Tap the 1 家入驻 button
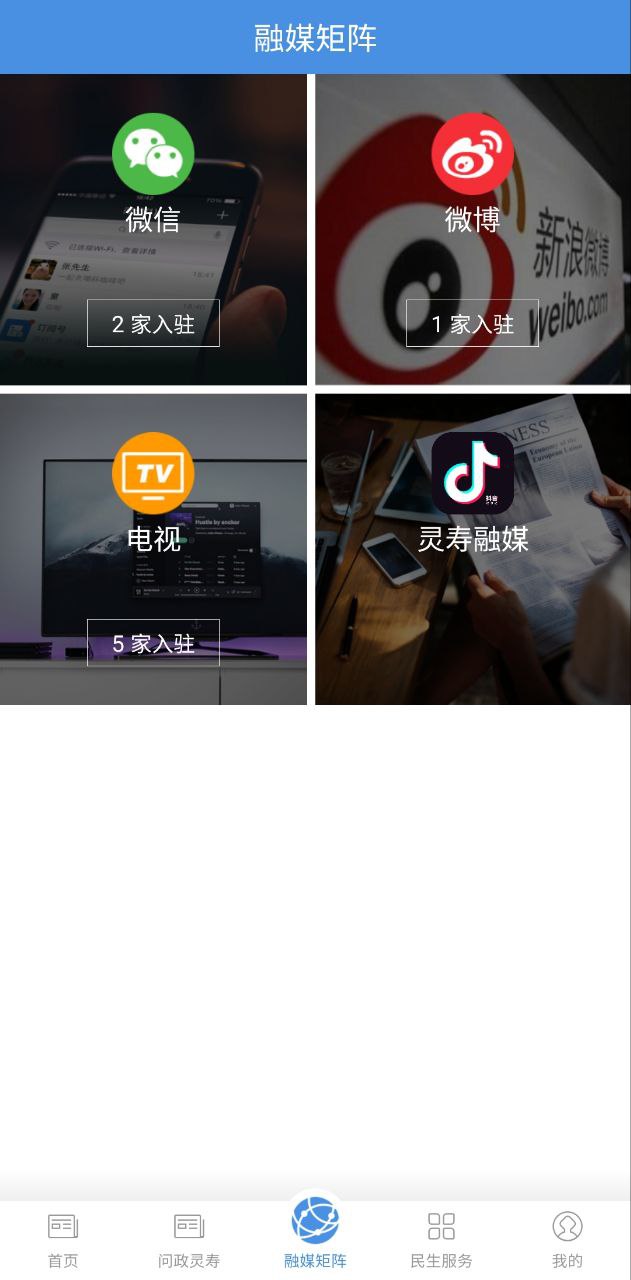The image size is (631, 1280). click(472, 323)
